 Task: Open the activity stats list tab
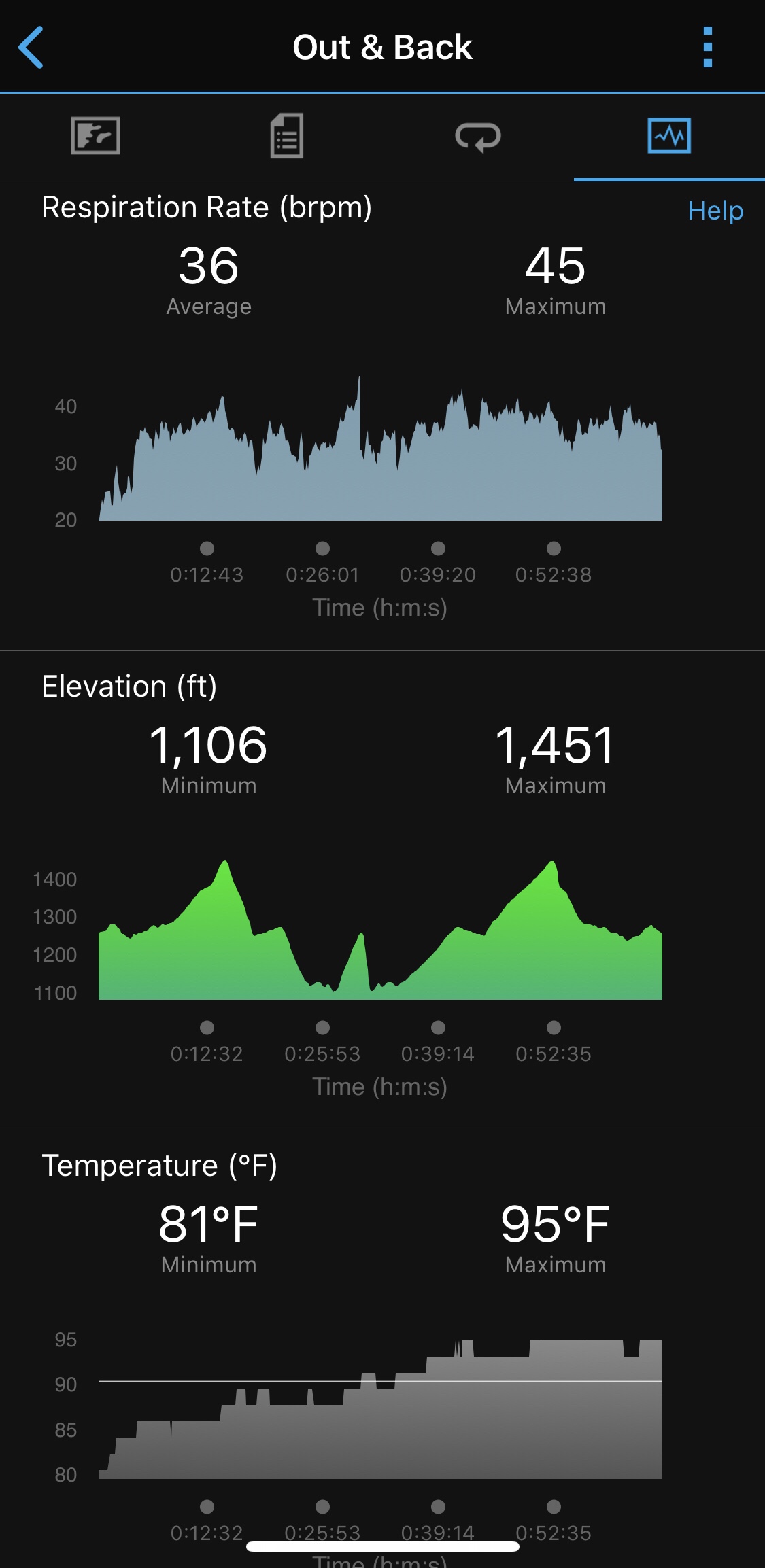[287, 136]
